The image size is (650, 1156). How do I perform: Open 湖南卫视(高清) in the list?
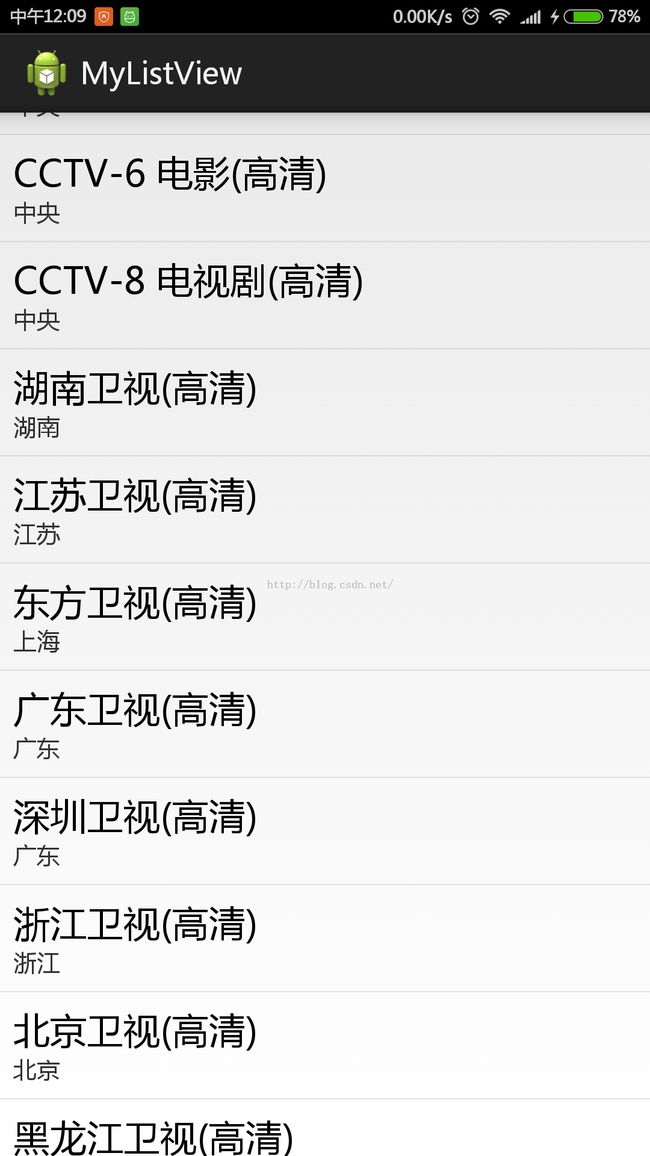pyautogui.click(x=325, y=403)
